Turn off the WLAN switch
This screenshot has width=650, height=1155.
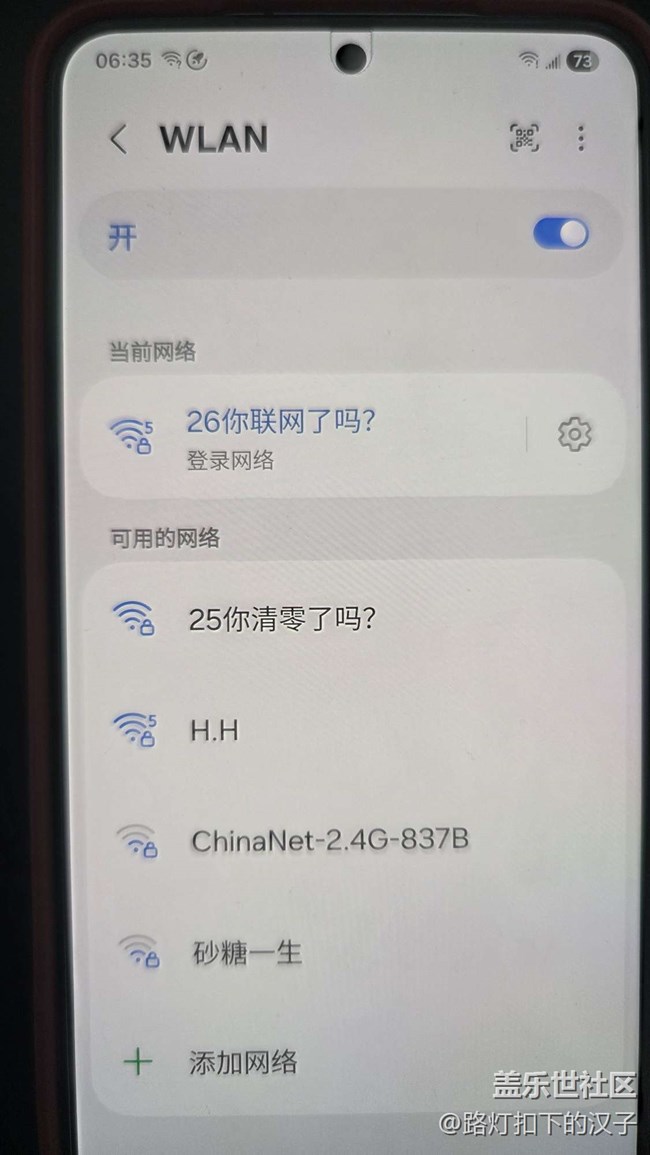560,234
